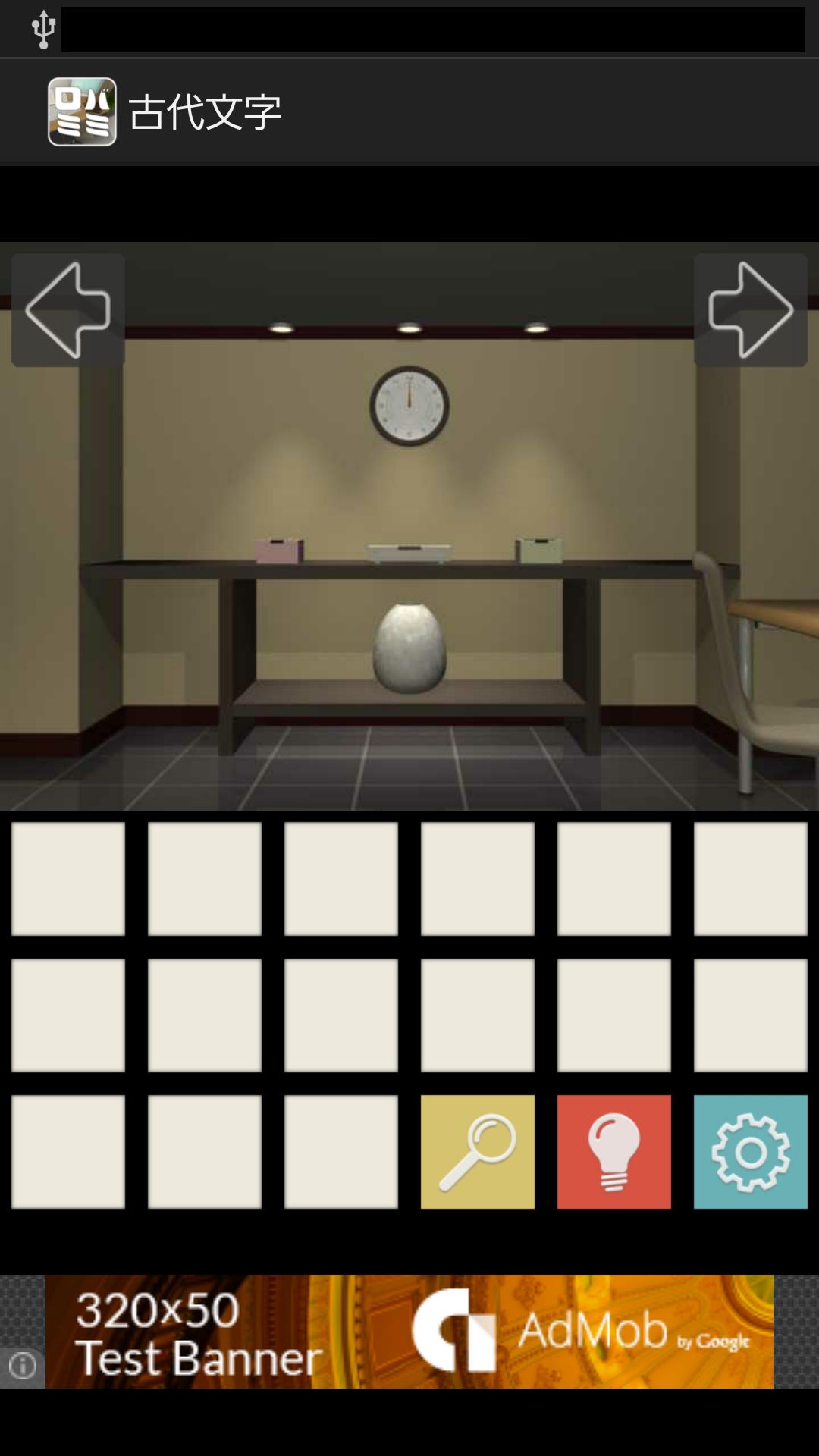Examine the egg-shaped vase under the table
The image size is (819, 1456).
point(409,648)
